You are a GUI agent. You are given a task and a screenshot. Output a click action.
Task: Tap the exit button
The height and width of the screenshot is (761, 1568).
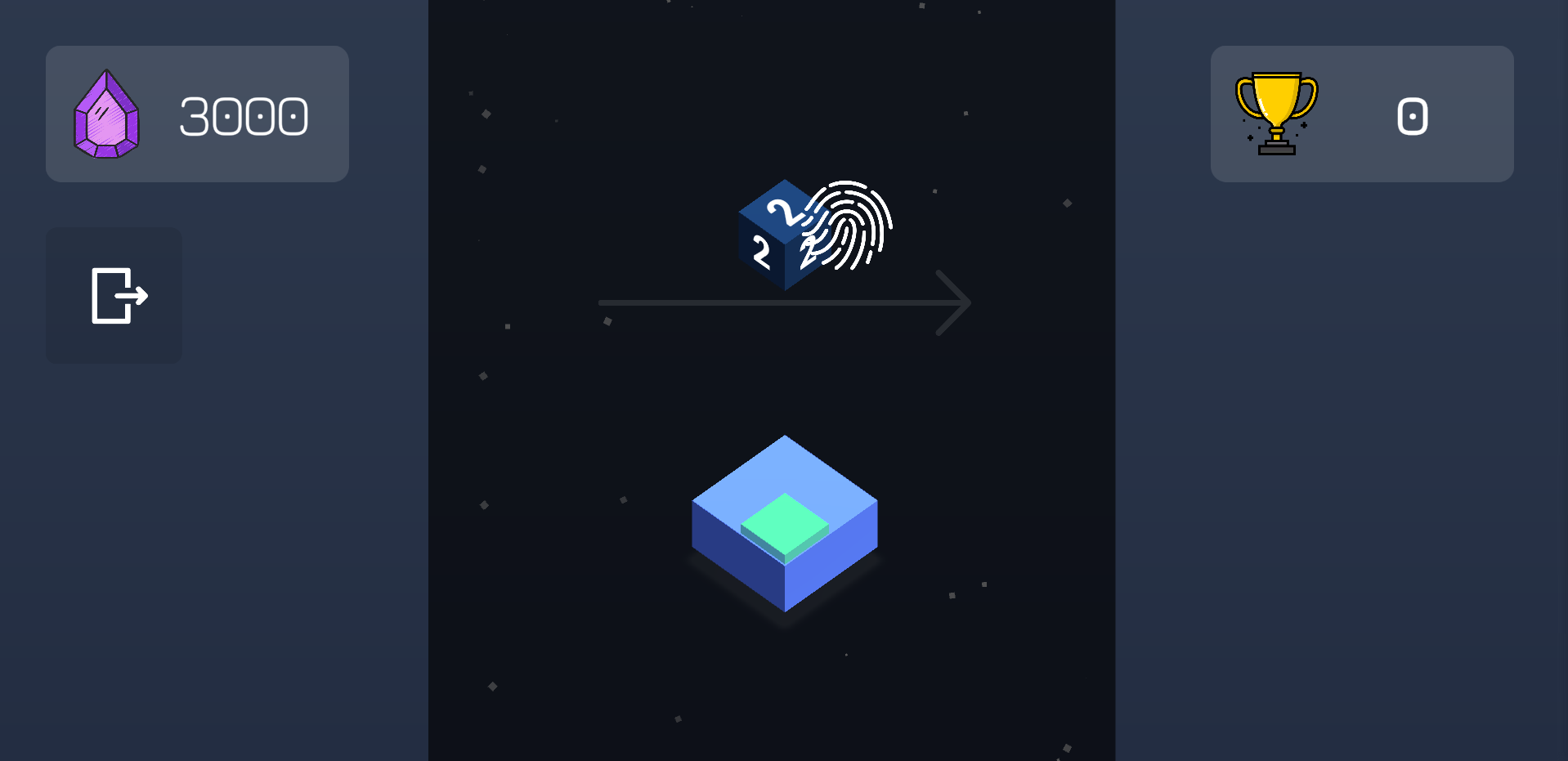click(114, 296)
